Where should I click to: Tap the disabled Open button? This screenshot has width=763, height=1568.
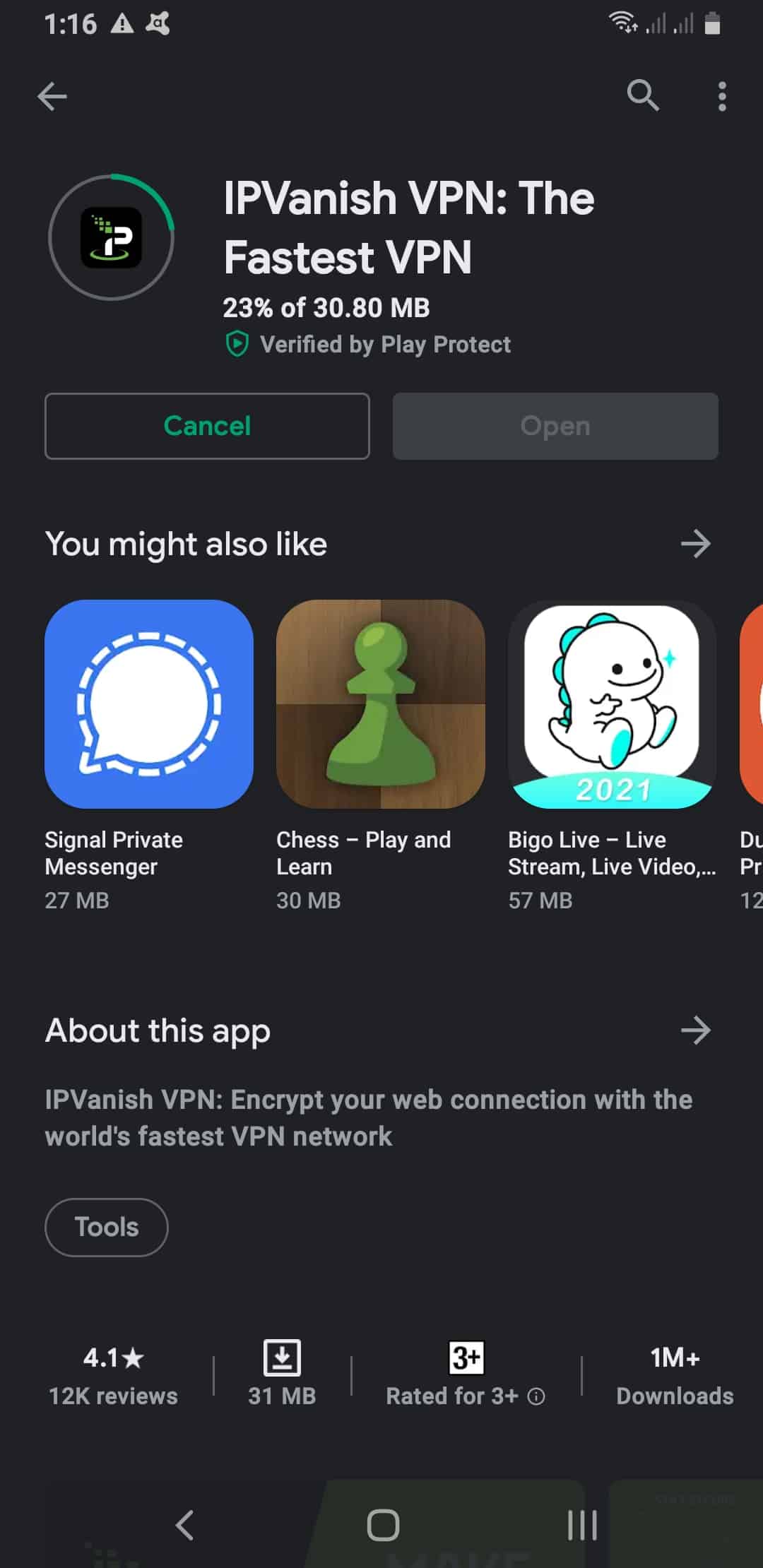(x=555, y=426)
